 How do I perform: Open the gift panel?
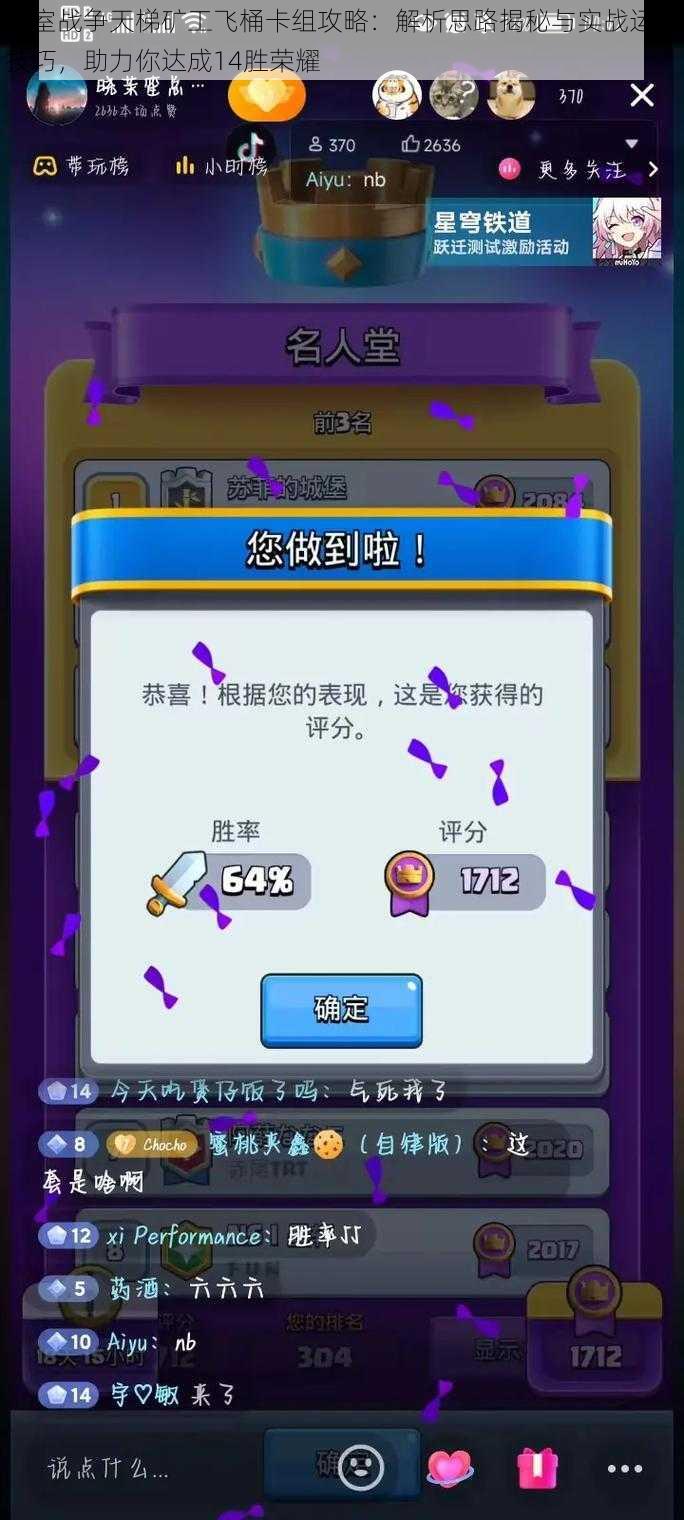tap(537, 1468)
